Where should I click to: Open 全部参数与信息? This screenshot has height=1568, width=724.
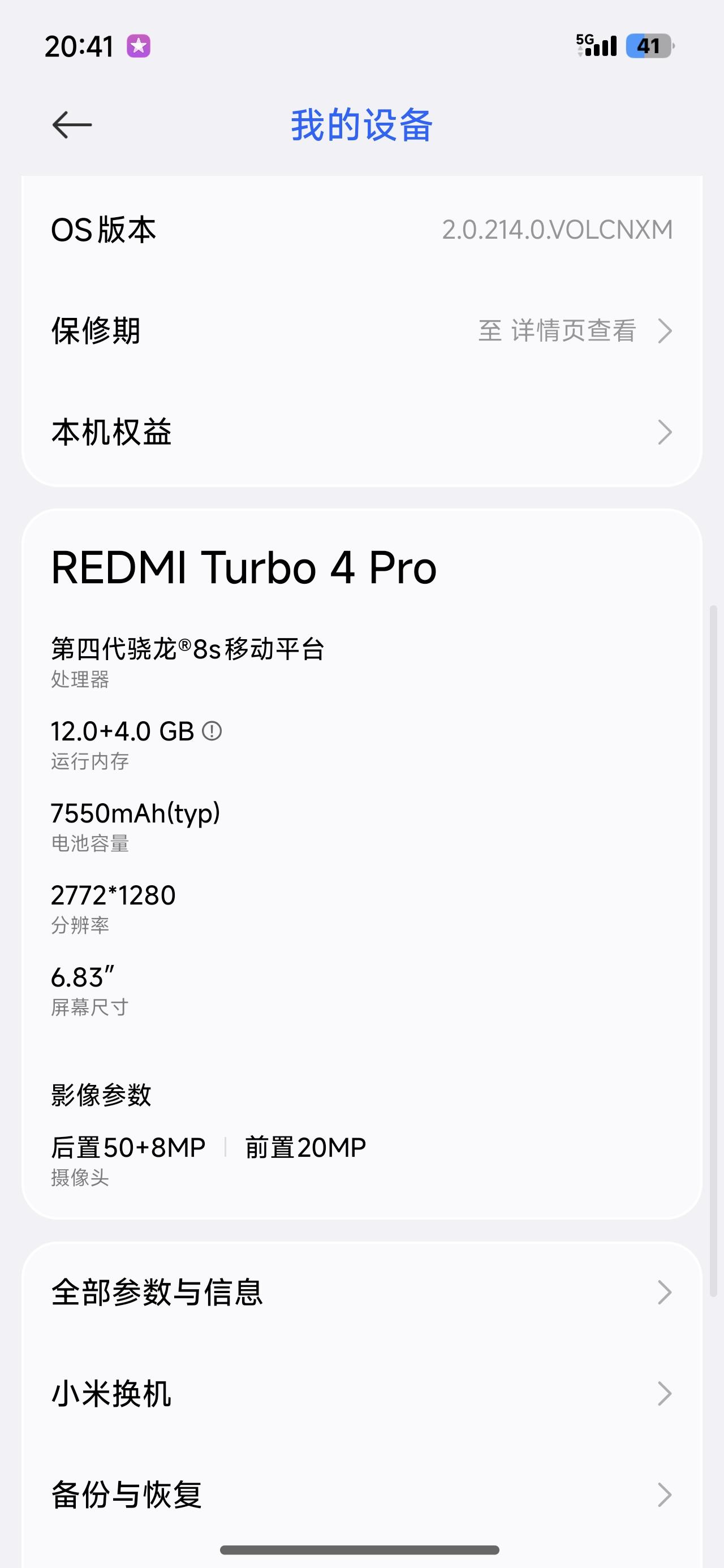click(x=361, y=1293)
